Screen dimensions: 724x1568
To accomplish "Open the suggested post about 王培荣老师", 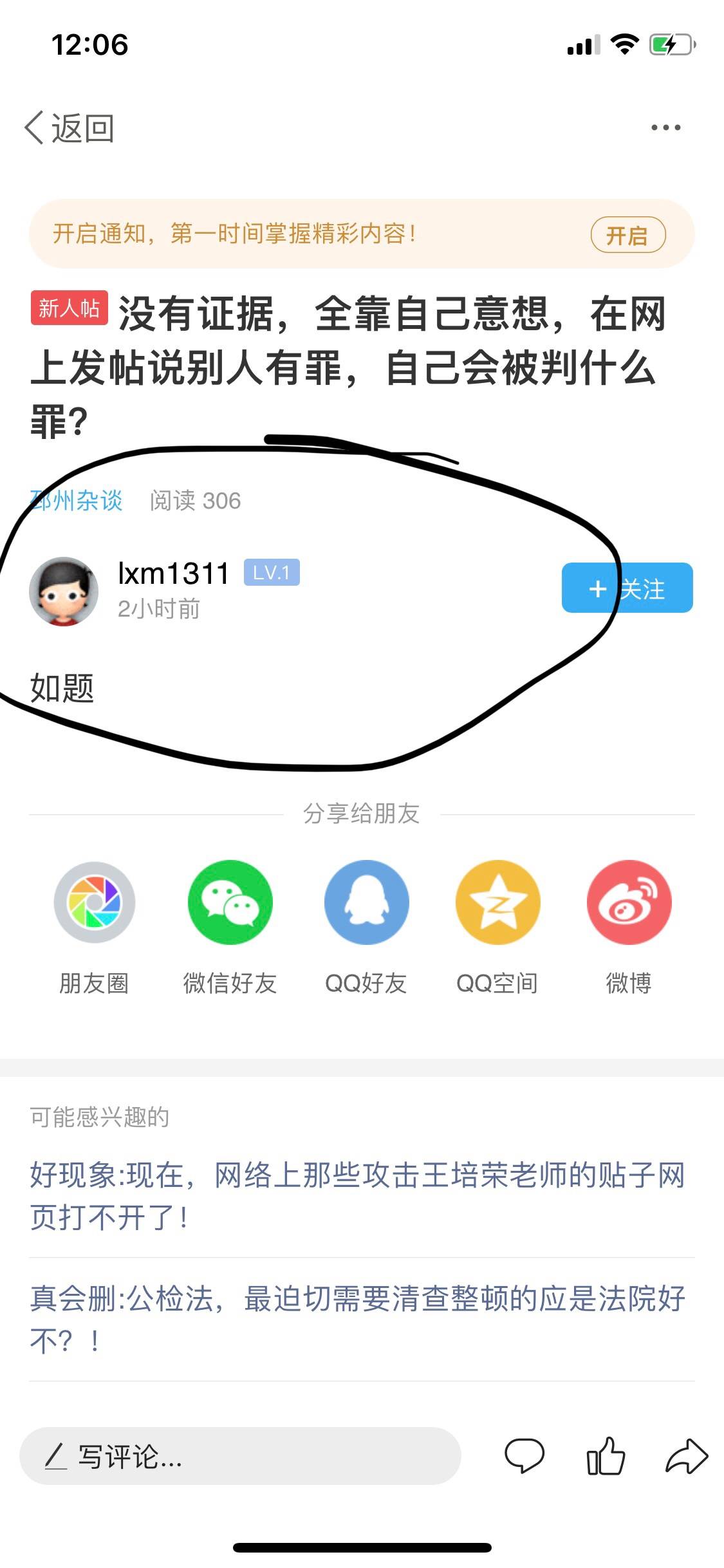I will pyautogui.click(x=357, y=1195).
